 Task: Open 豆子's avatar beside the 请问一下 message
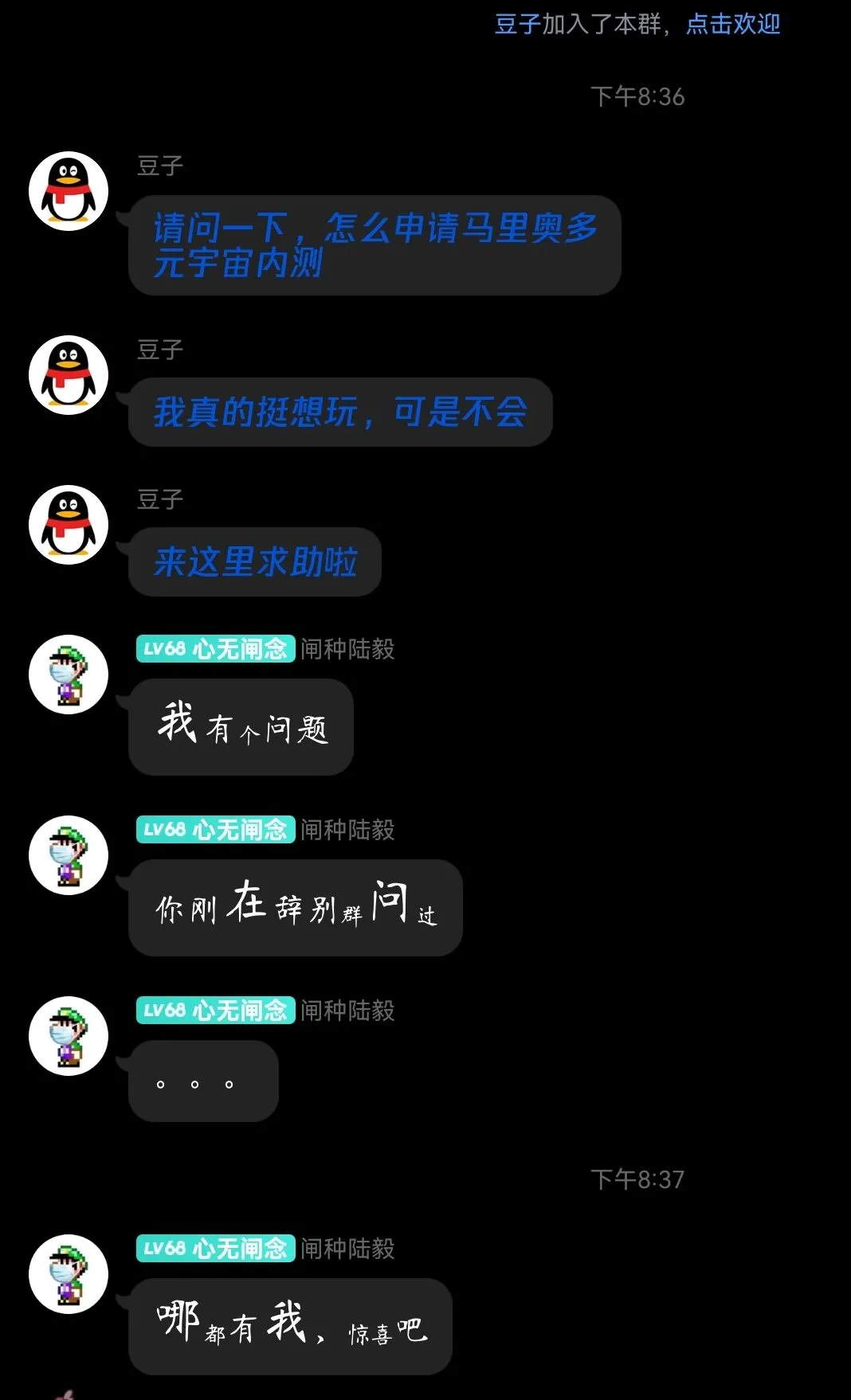point(69,191)
